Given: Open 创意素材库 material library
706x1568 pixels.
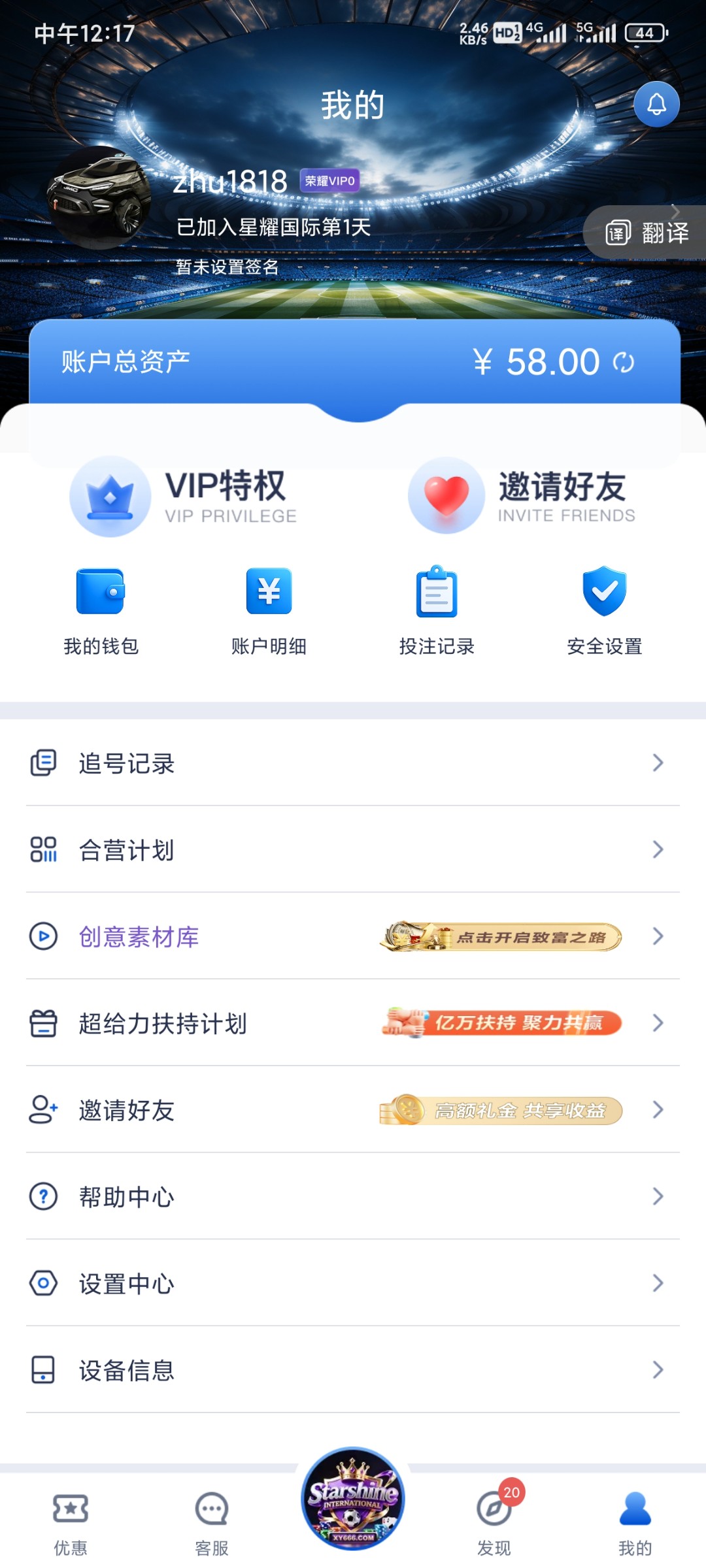Looking at the screenshot, I should 353,937.
